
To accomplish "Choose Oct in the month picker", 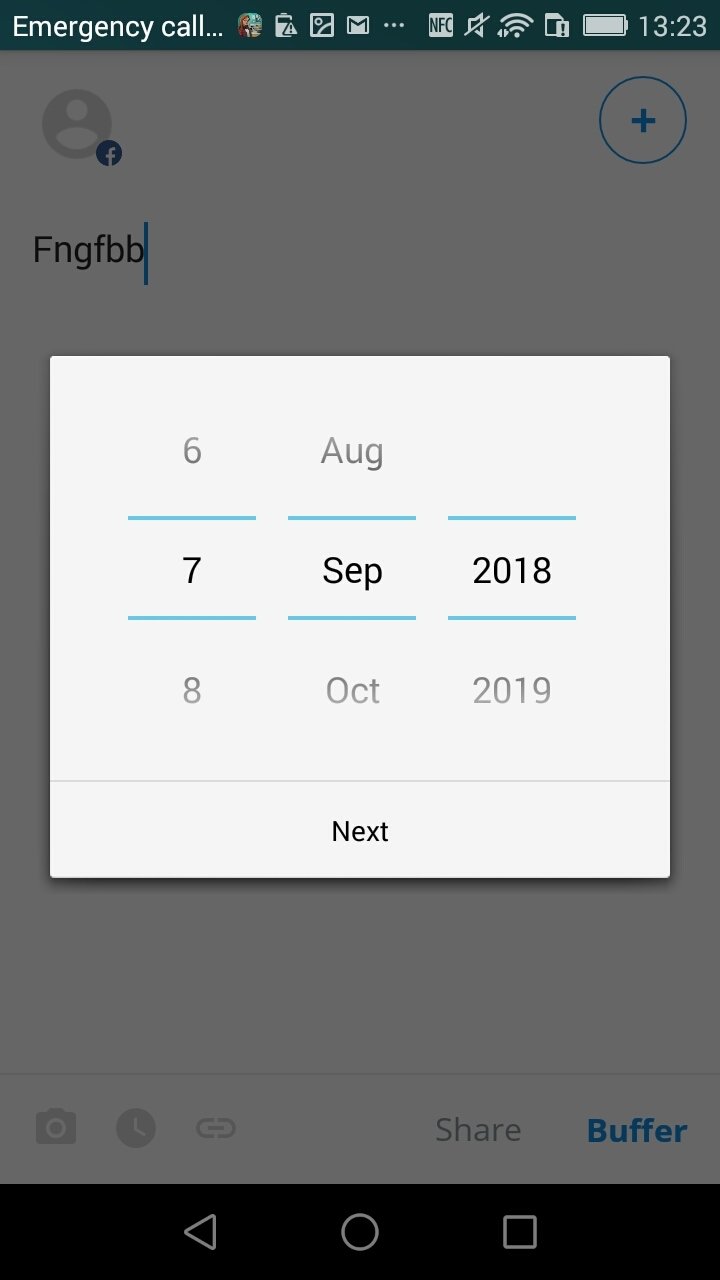I will 352,690.
